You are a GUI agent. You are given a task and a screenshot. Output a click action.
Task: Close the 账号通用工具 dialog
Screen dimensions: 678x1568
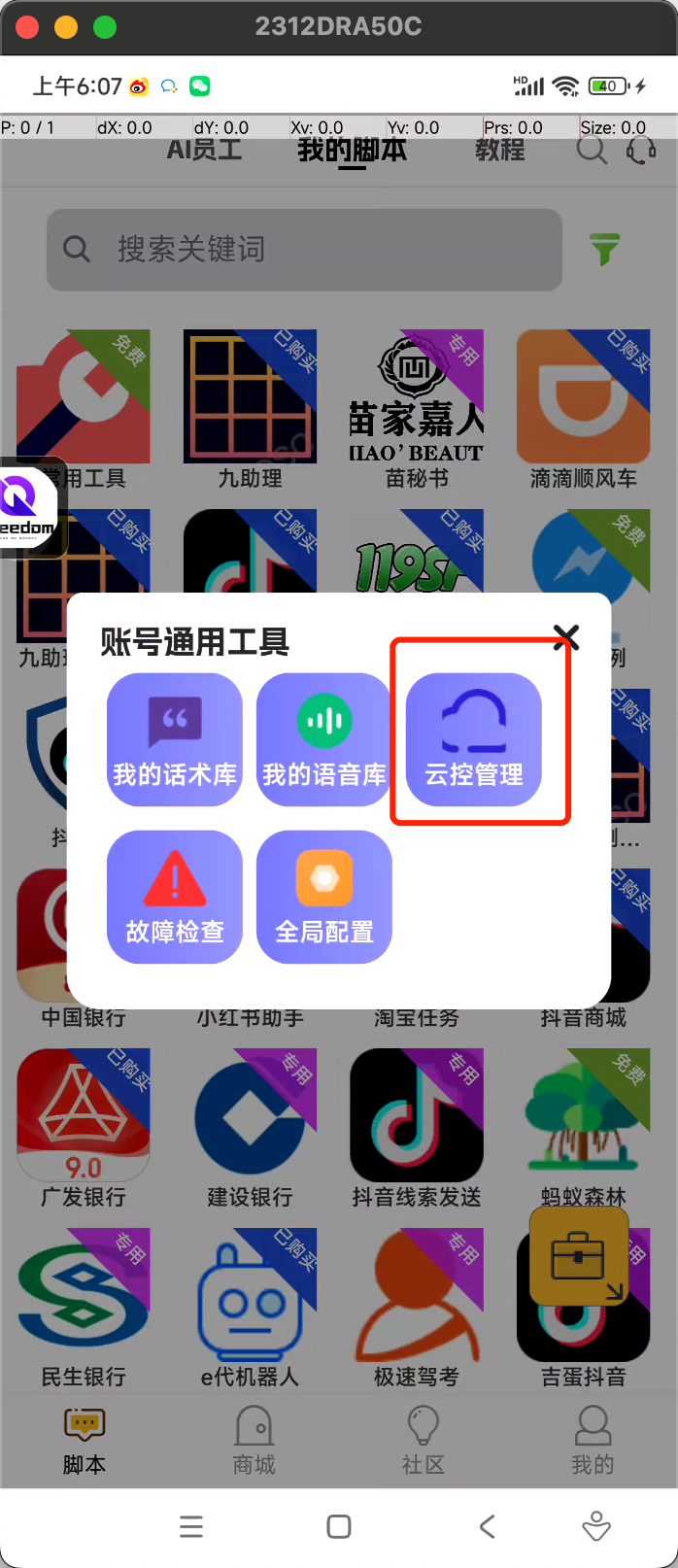[x=566, y=637]
